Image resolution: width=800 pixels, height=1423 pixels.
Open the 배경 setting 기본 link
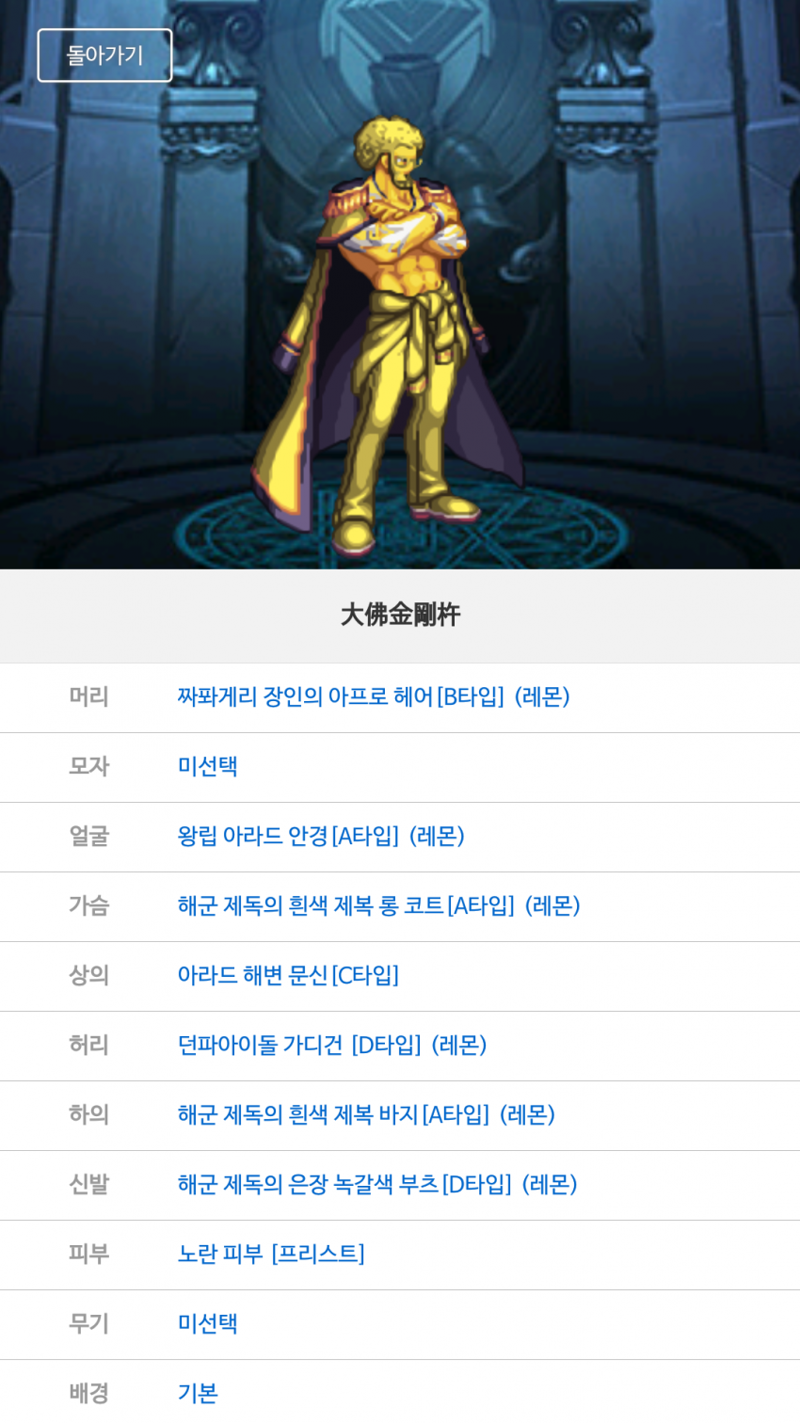pos(197,1393)
